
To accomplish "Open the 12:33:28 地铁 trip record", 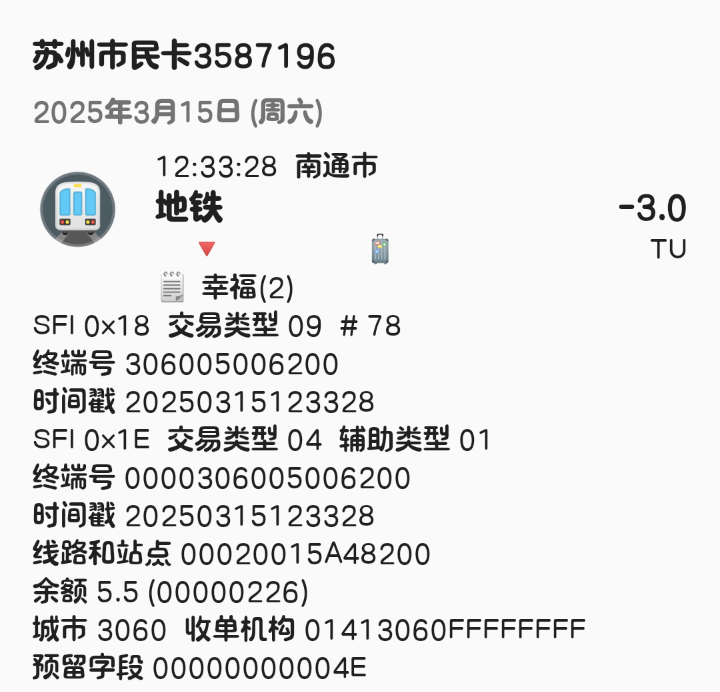I will click(x=360, y=208).
